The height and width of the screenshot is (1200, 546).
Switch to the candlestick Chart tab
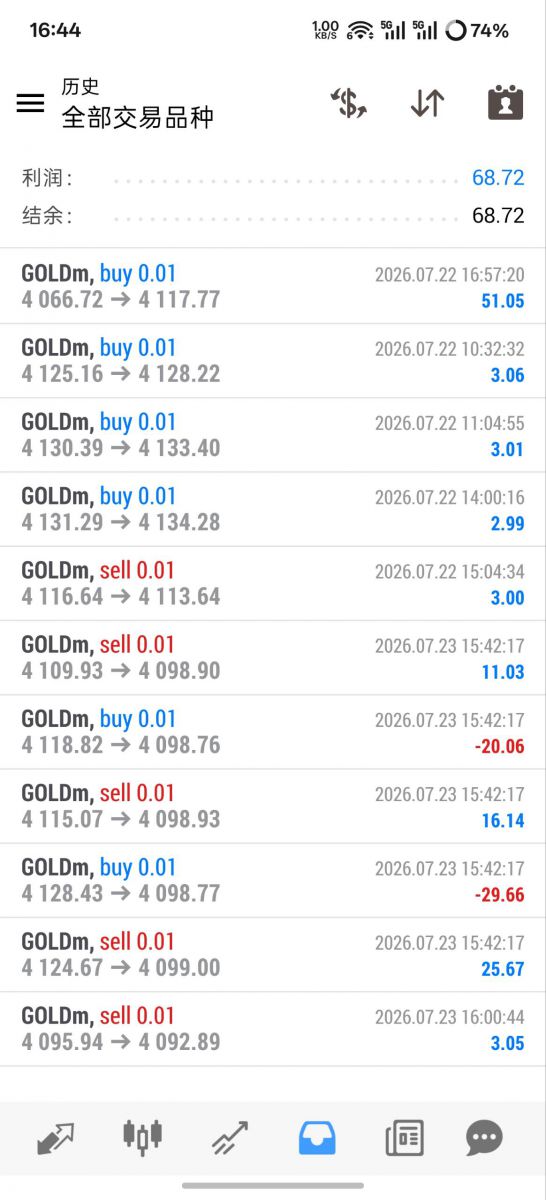click(142, 1137)
